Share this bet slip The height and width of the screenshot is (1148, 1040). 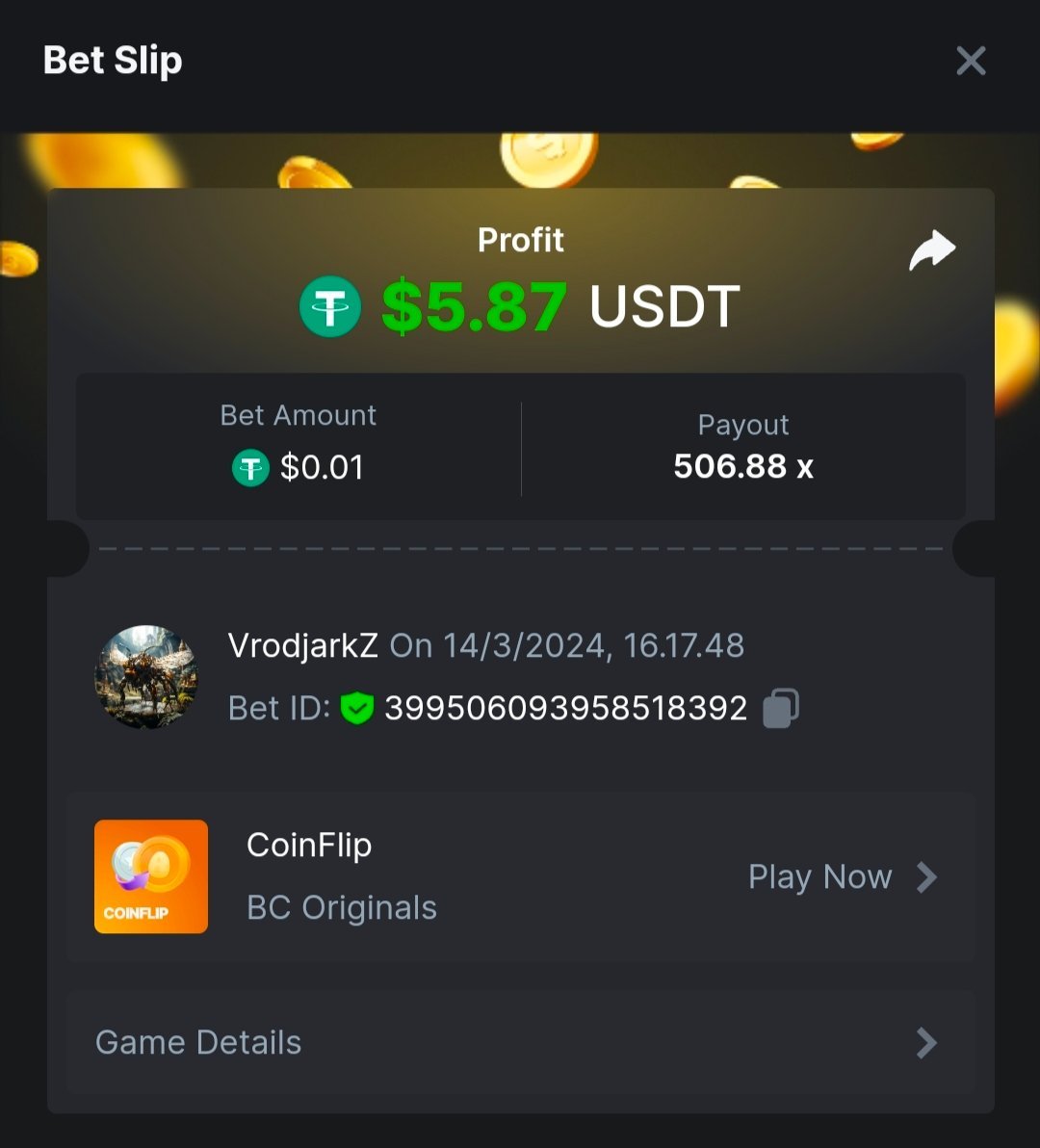click(931, 250)
